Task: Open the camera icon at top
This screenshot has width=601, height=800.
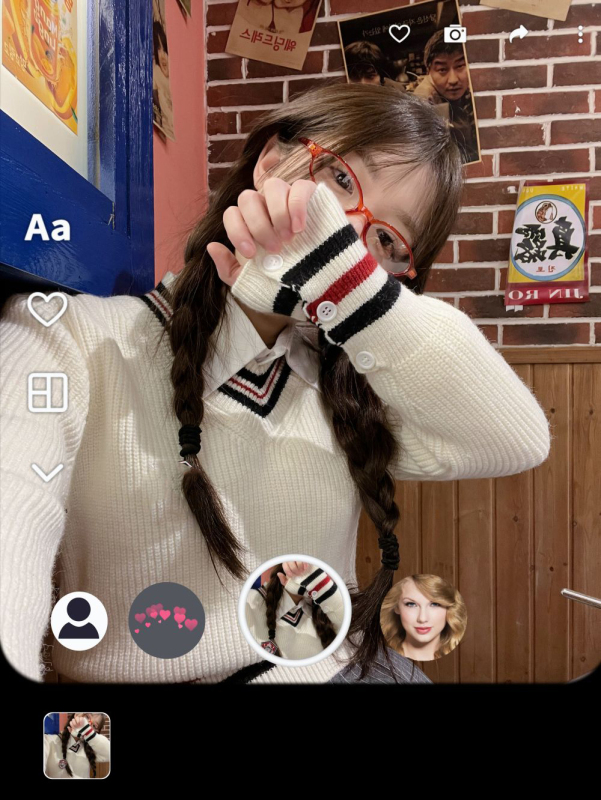Action: [455, 34]
